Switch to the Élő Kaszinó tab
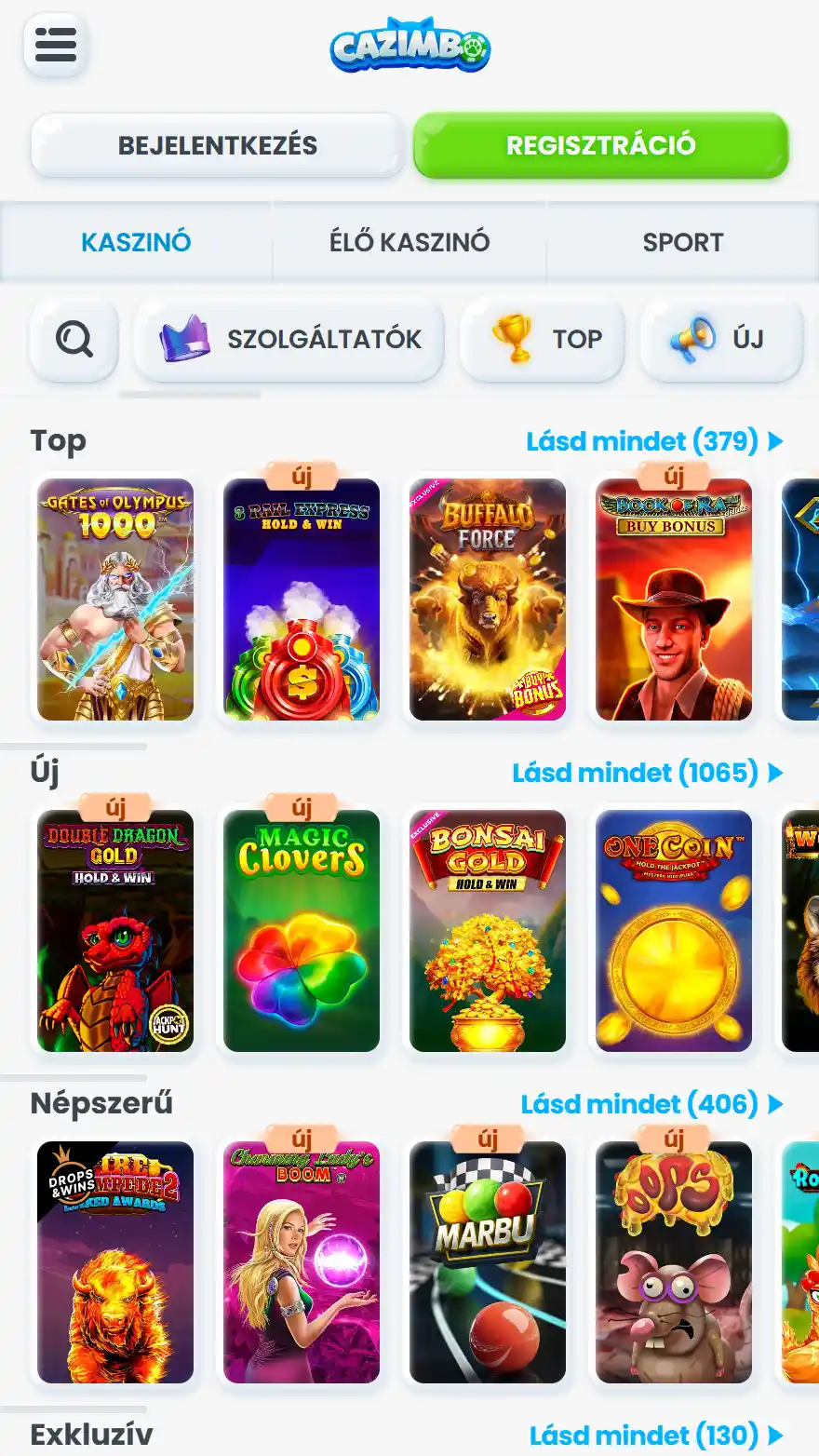The height and width of the screenshot is (1456, 819). (x=409, y=242)
